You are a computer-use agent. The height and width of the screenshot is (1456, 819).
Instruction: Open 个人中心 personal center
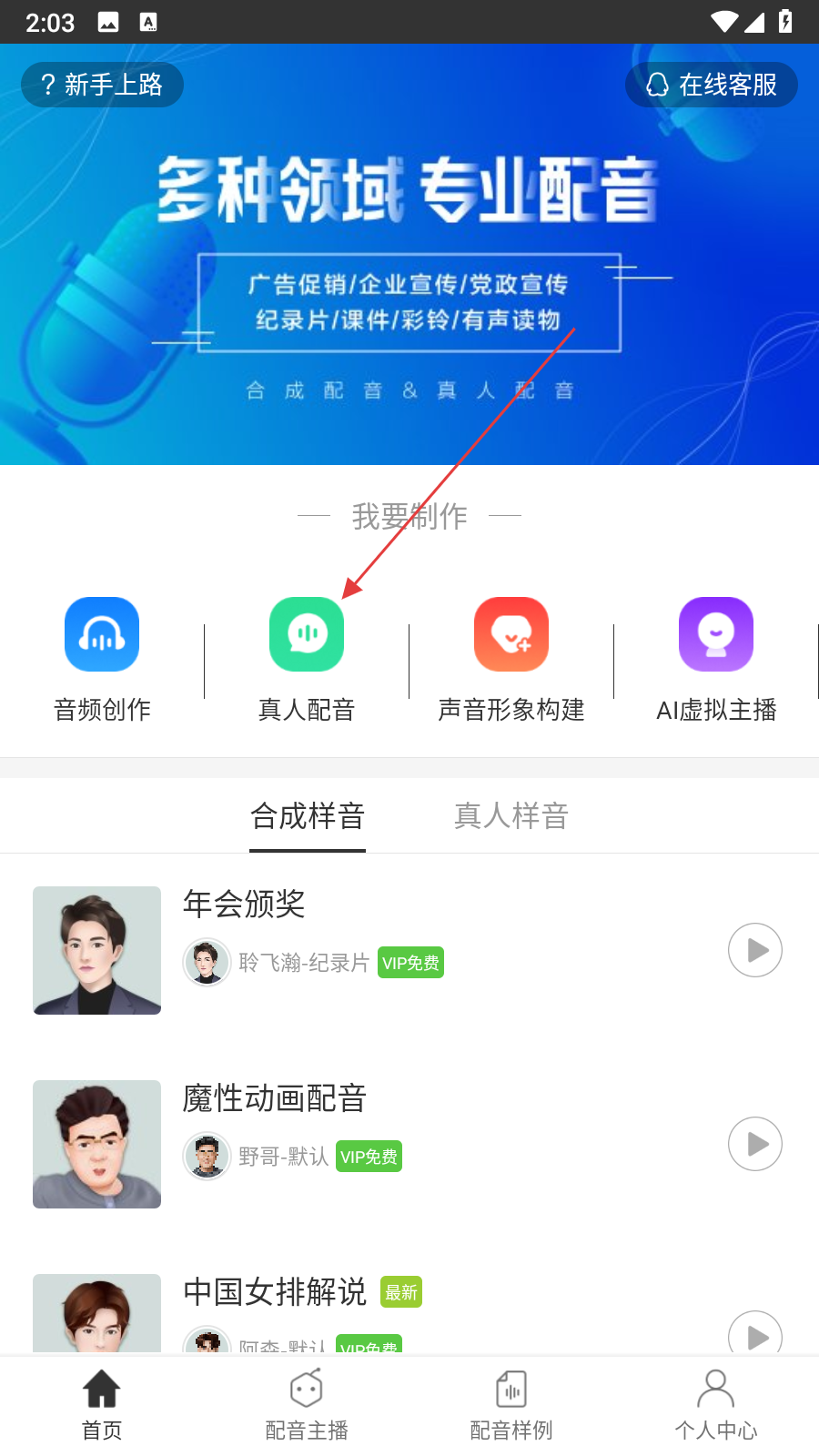click(x=716, y=1406)
